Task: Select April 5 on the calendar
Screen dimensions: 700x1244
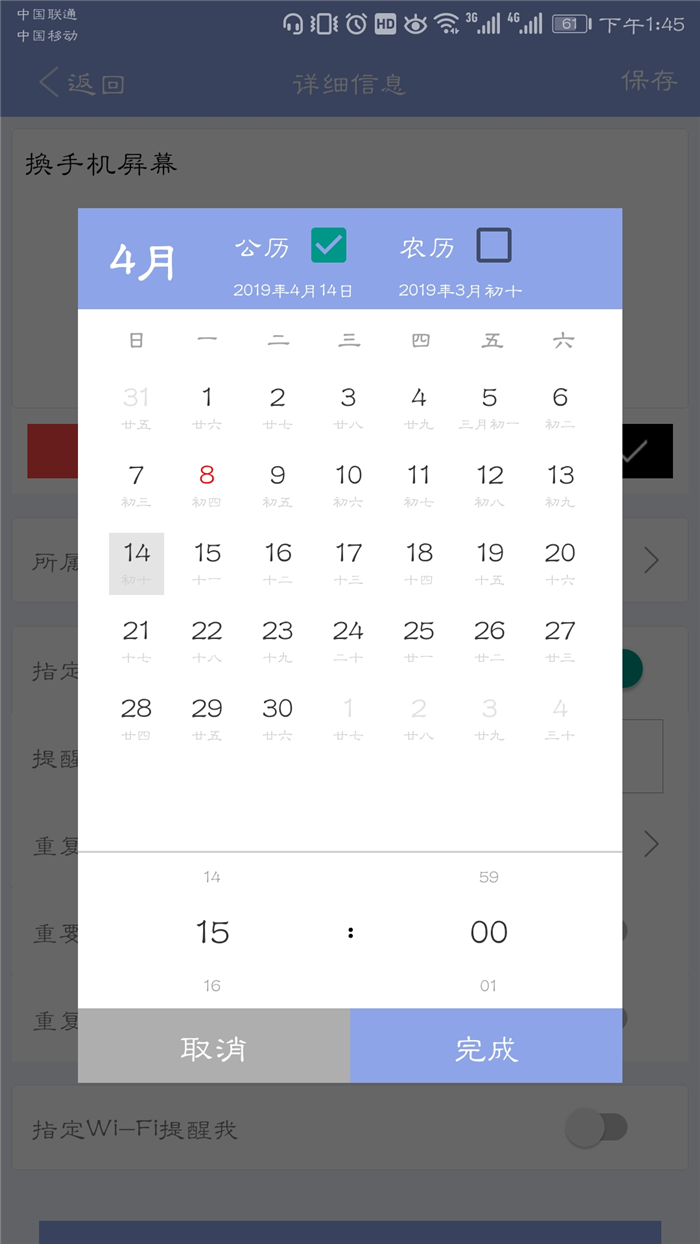Action: 489,407
